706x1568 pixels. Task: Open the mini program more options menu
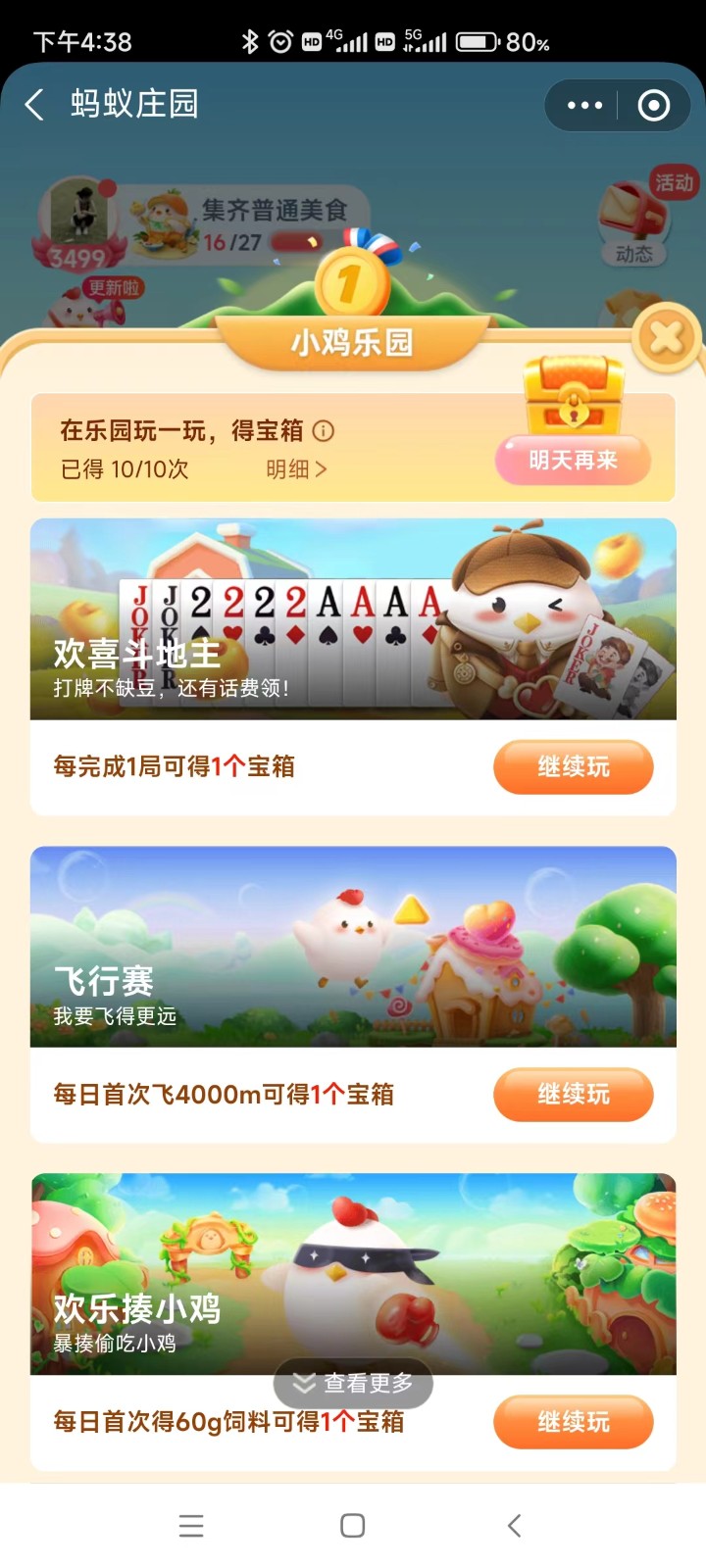[584, 105]
